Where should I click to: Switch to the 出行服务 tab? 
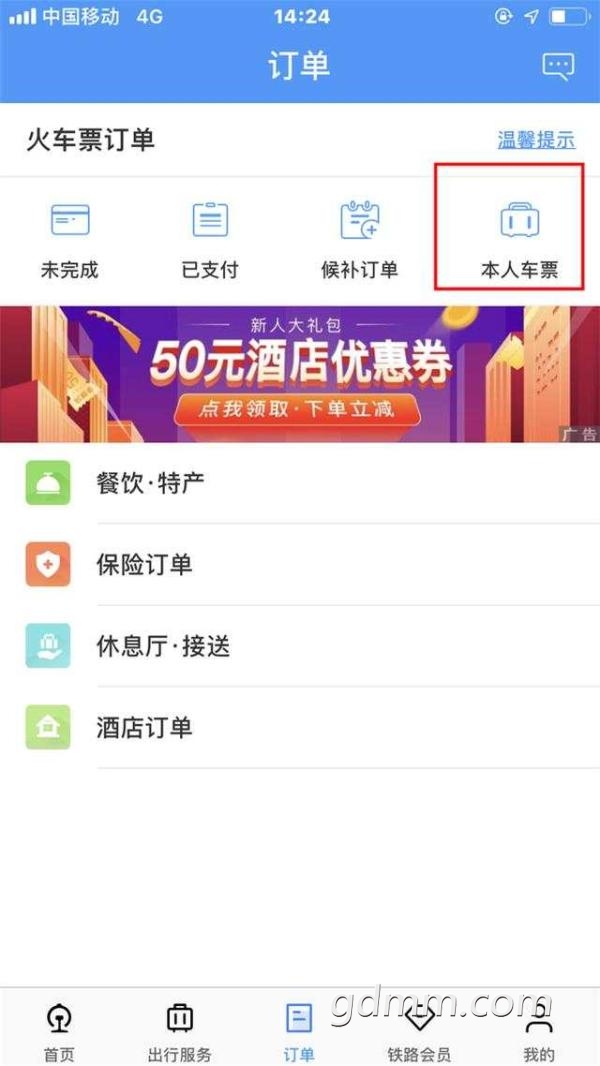(x=179, y=1032)
